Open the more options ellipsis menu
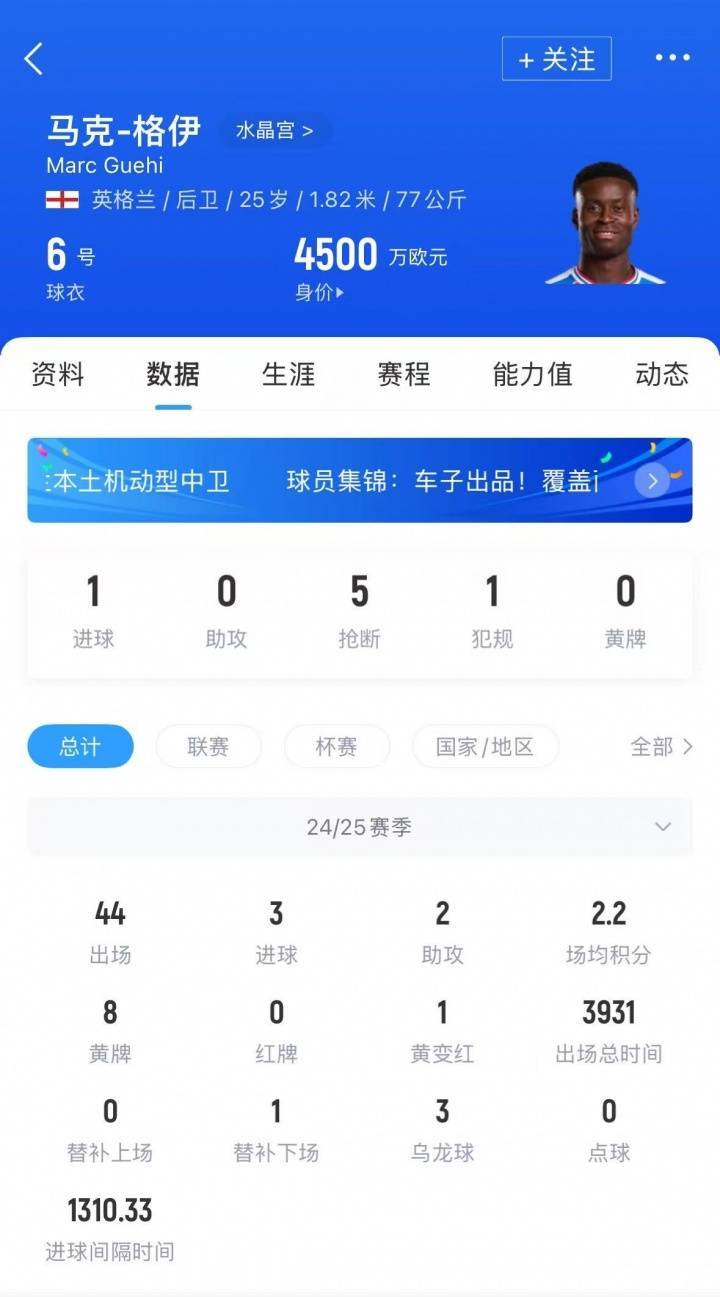The image size is (720, 1297). [x=673, y=58]
